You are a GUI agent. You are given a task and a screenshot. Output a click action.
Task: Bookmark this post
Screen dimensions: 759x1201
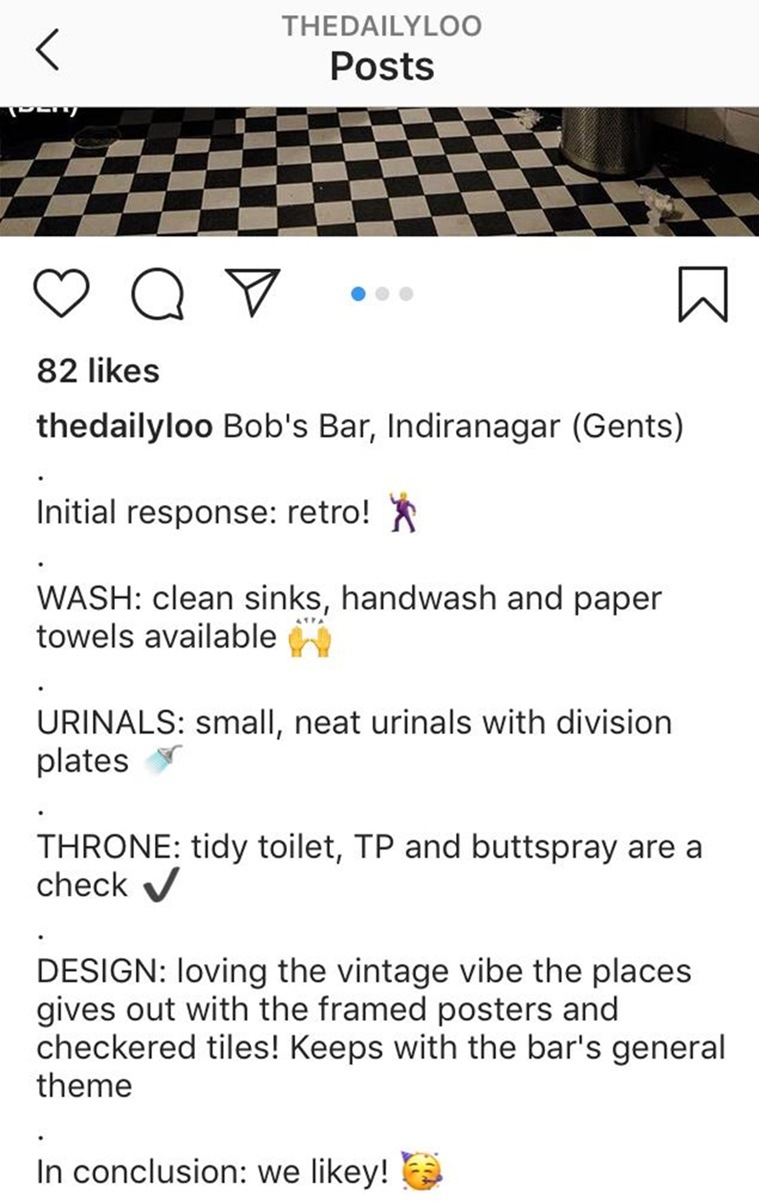click(704, 295)
